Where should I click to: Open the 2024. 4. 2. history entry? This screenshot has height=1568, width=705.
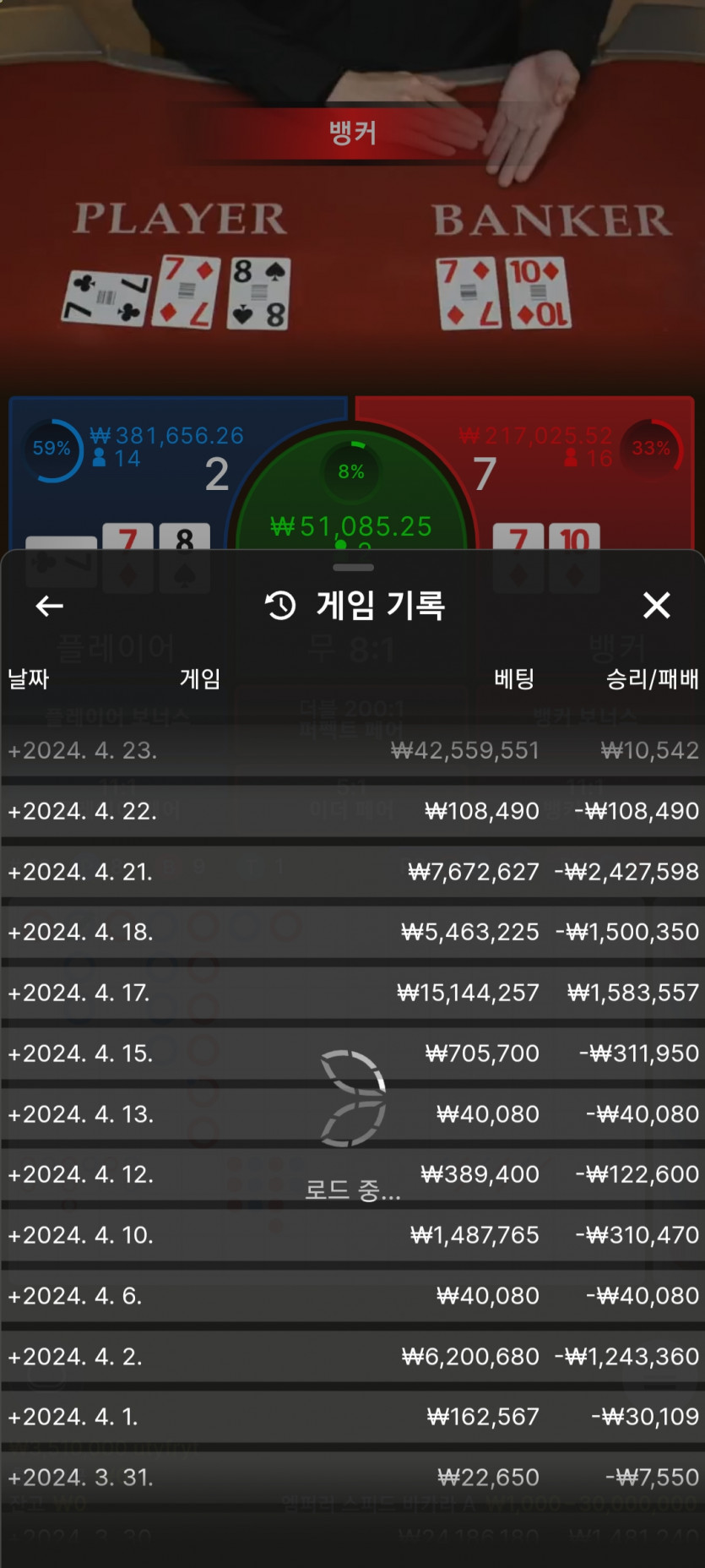point(75,1357)
